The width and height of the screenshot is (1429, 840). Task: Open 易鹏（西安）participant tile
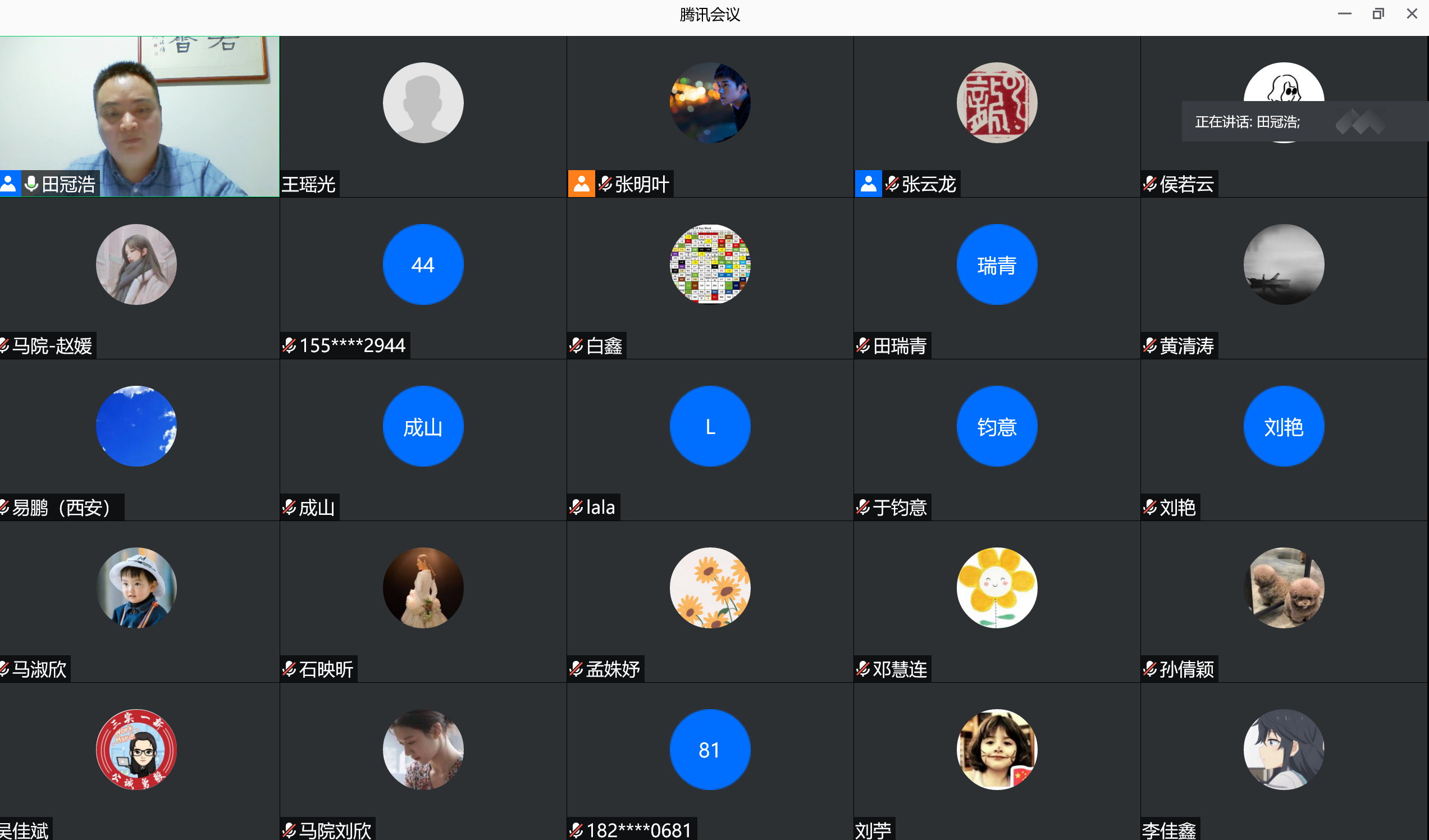(x=136, y=440)
